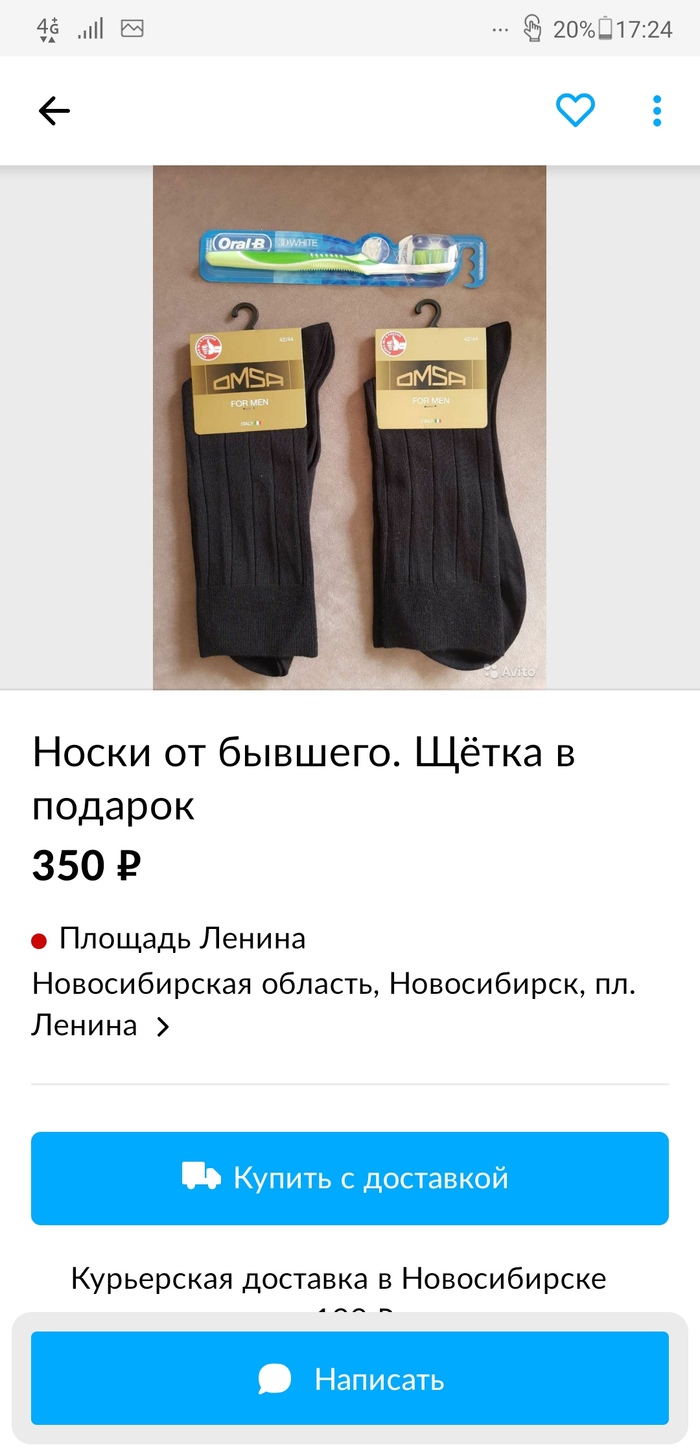Message the seller via Написать

click(349, 1379)
